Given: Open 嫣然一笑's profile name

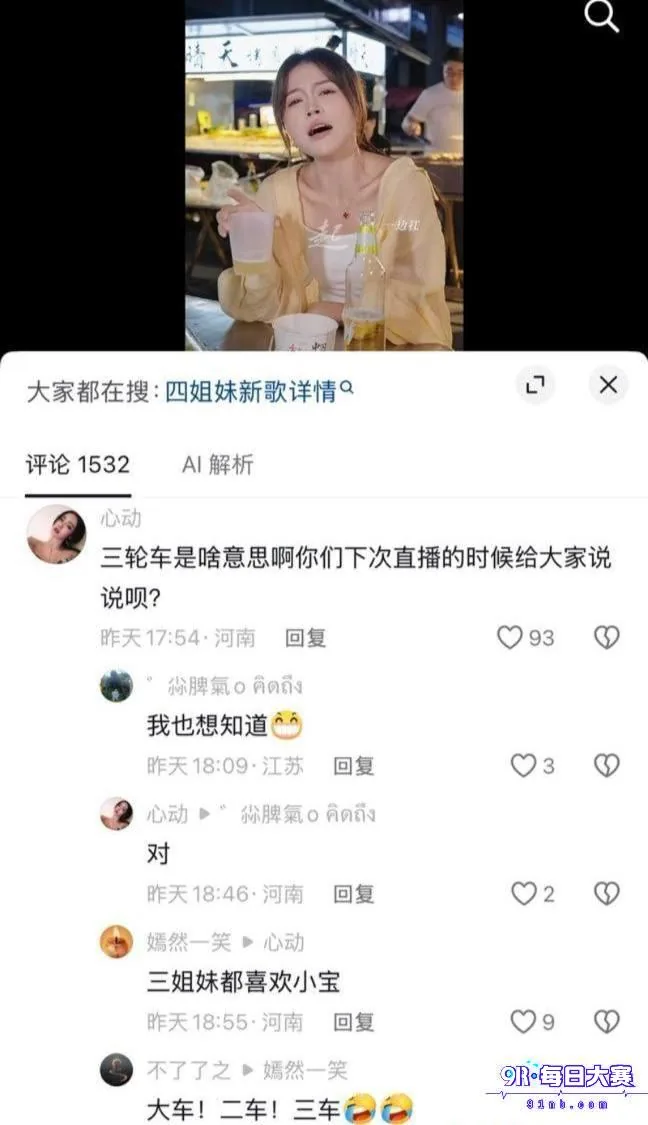Looking at the screenshot, I should [x=189, y=942].
